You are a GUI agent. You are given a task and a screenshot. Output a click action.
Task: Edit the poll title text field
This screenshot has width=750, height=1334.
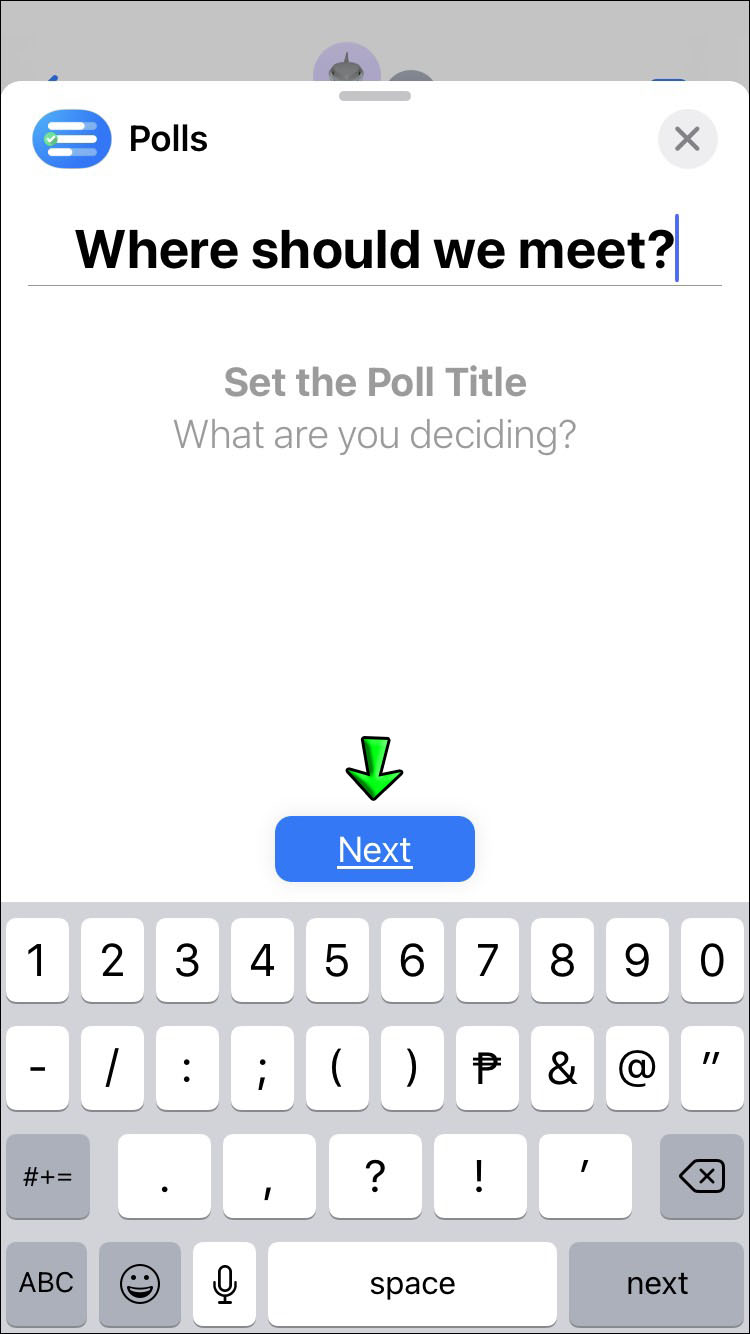375,249
